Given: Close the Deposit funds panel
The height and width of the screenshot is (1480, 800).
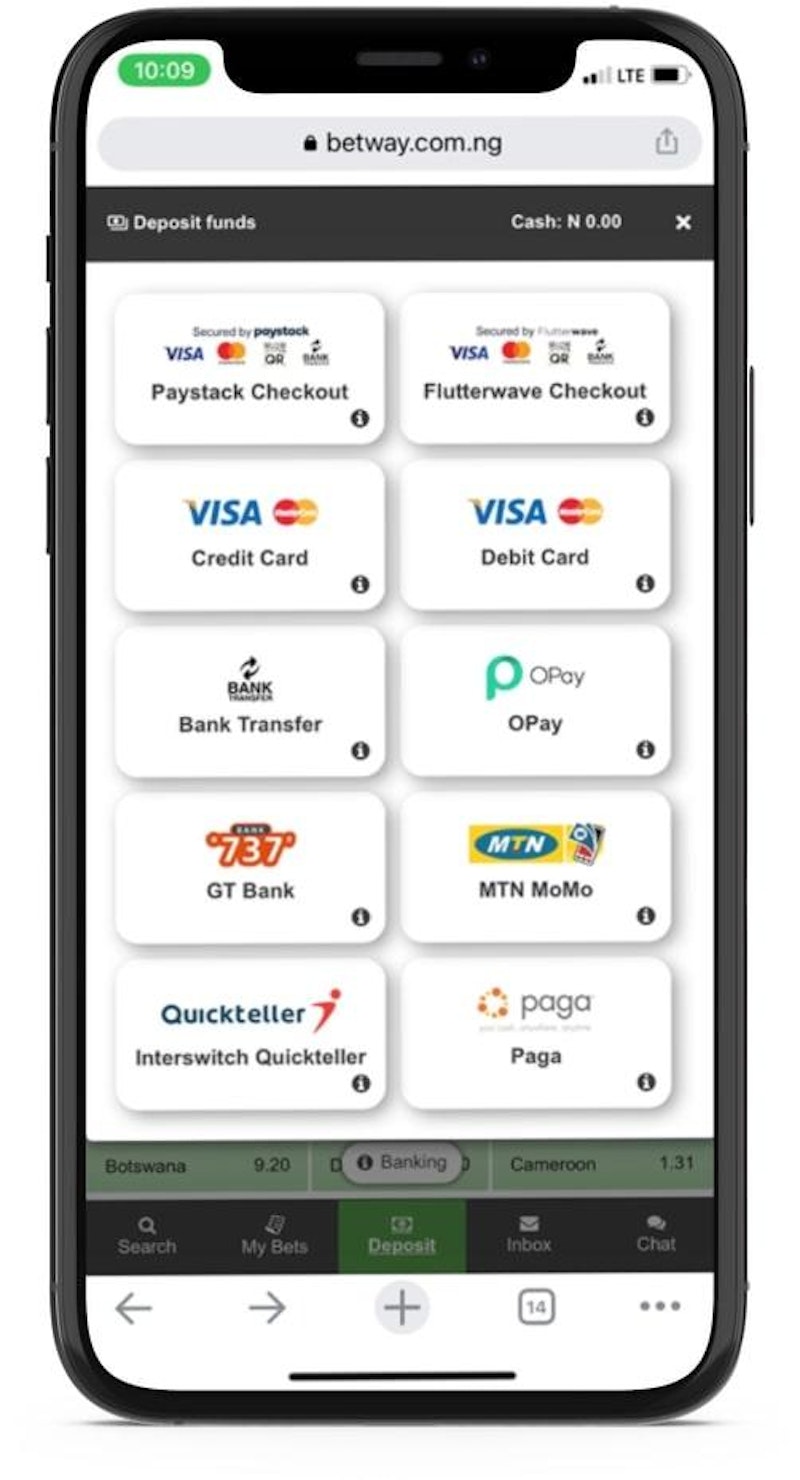Looking at the screenshot, I should coord(683,223).
